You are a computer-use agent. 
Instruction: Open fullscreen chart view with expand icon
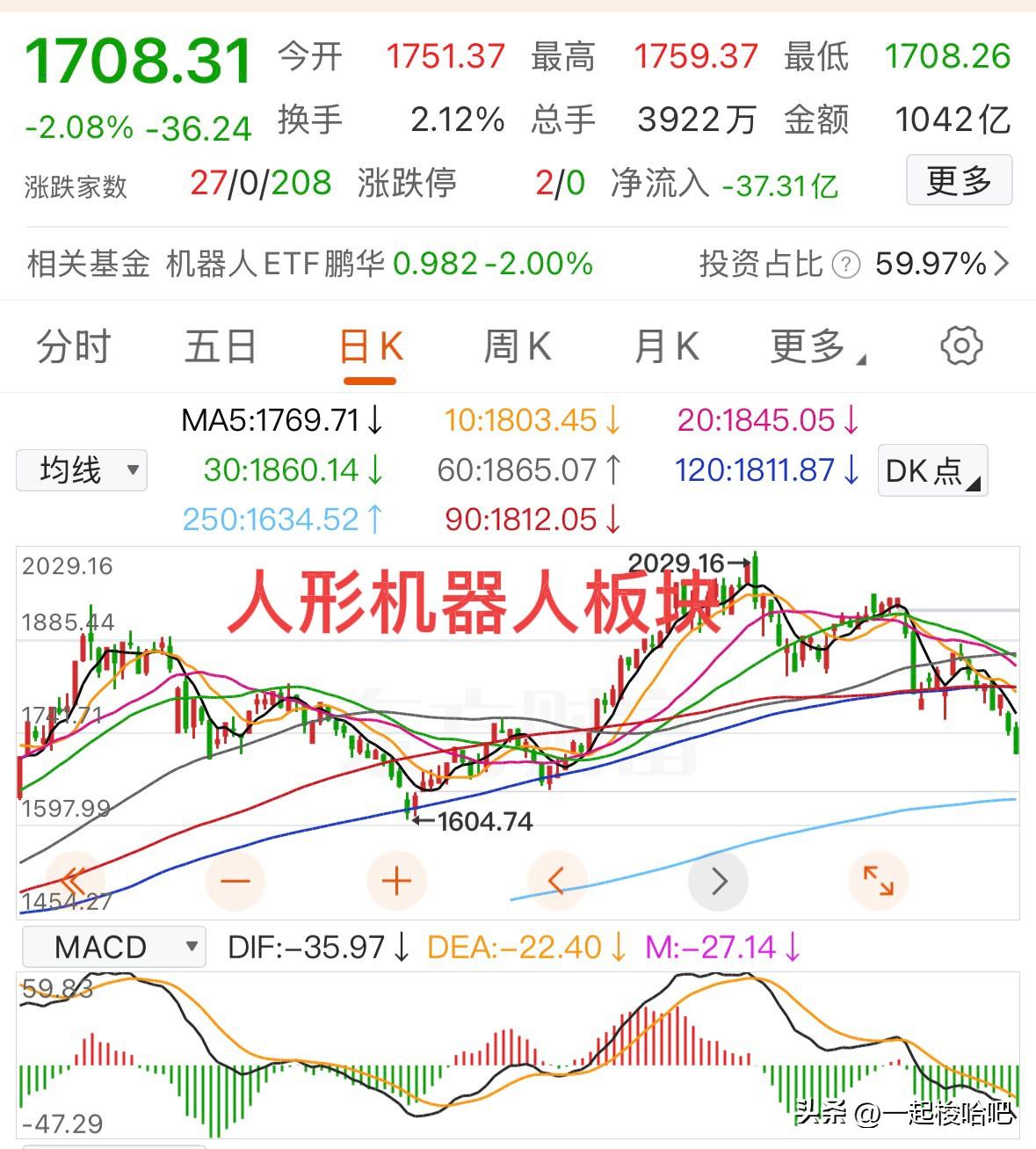pos(879,880)
